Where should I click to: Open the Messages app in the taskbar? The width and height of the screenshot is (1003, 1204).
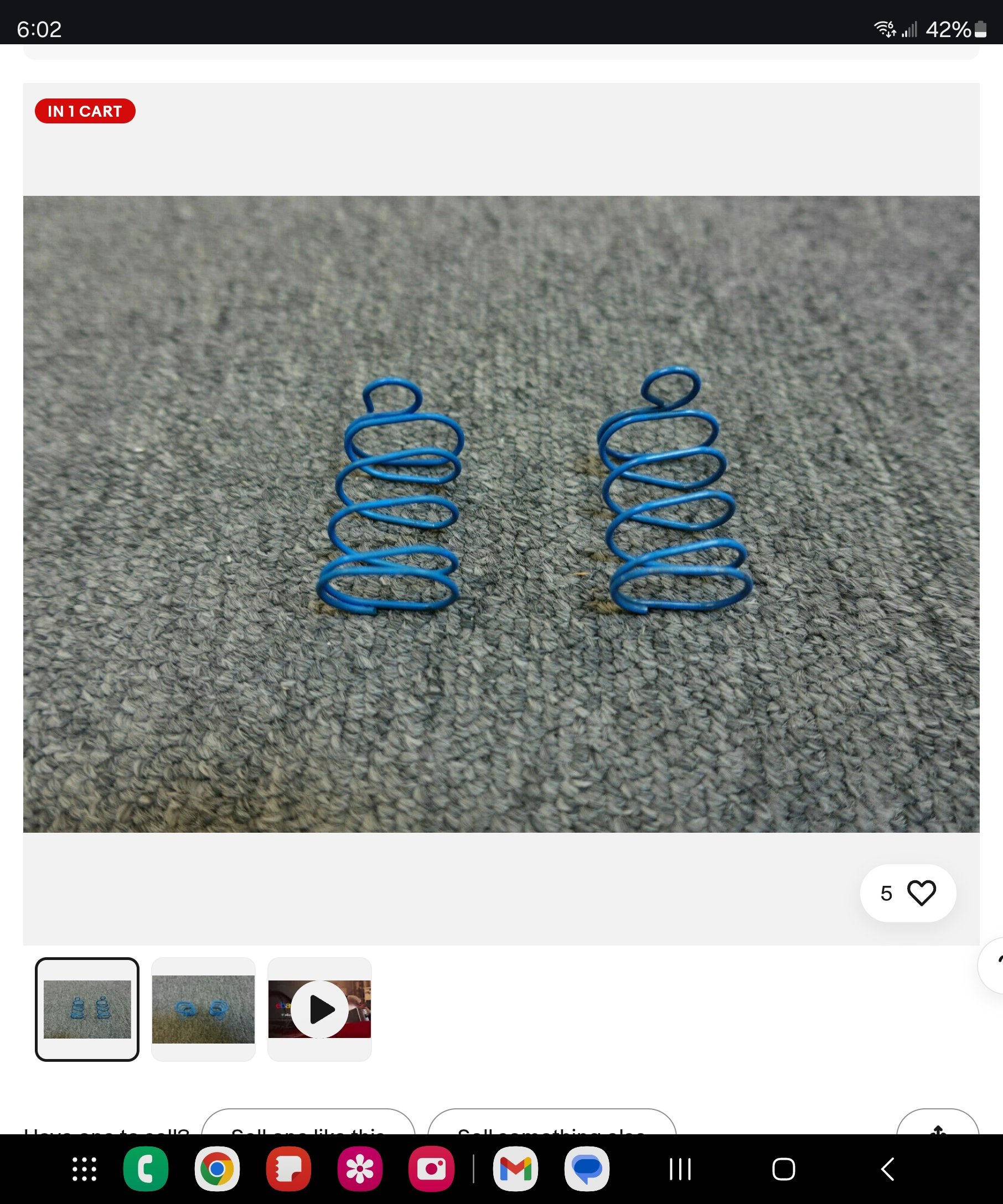coord(586,1169)
